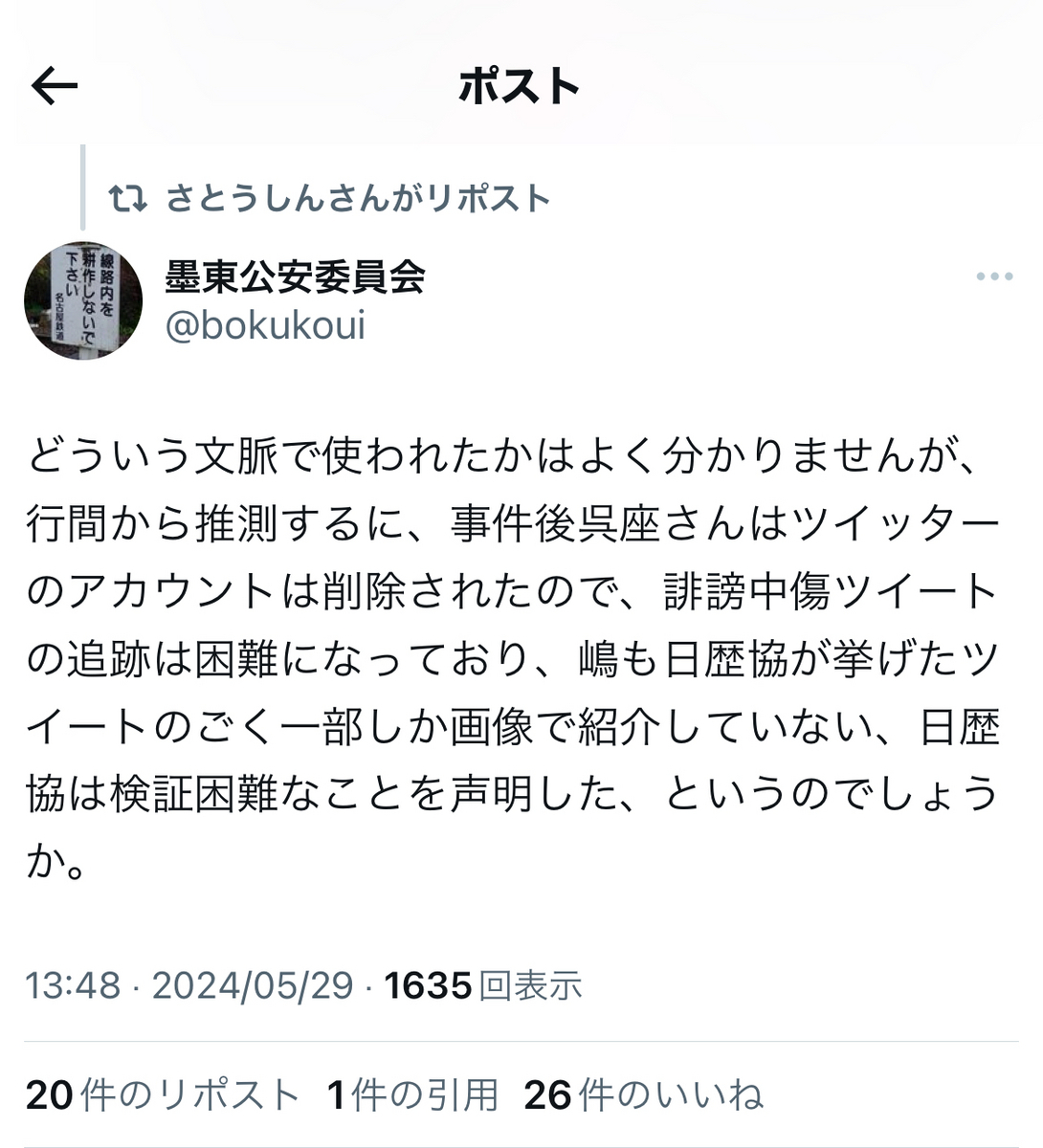Open さとうしん's repost label
The height and width of the screenshot is (1148, 1043).
(356, 199)
